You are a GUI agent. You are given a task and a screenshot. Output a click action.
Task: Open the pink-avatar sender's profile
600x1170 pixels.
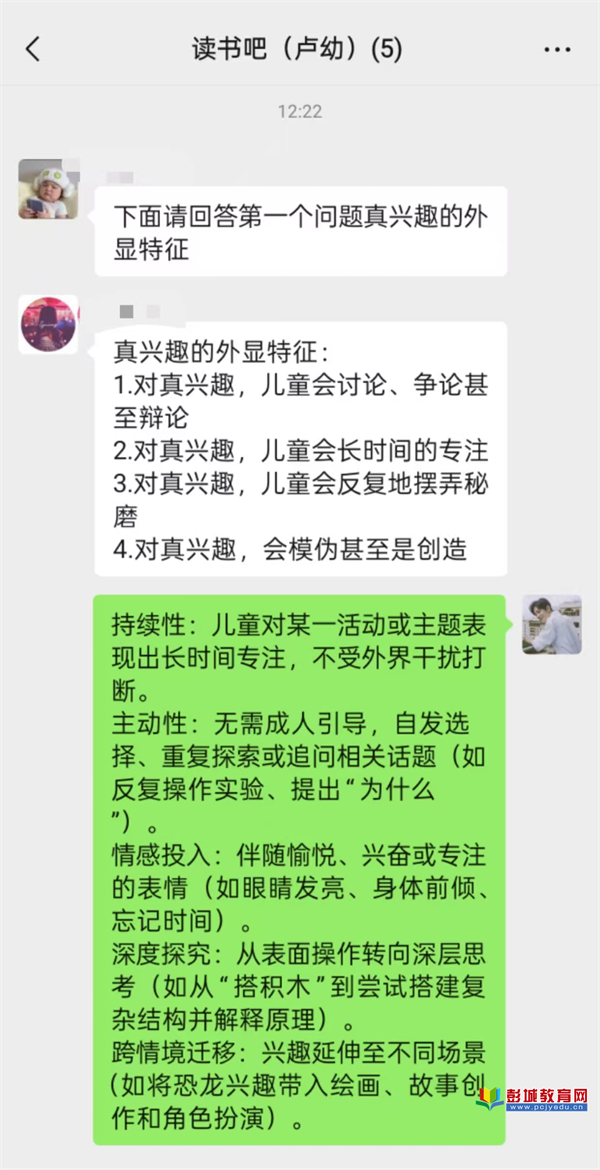[48, 324]
